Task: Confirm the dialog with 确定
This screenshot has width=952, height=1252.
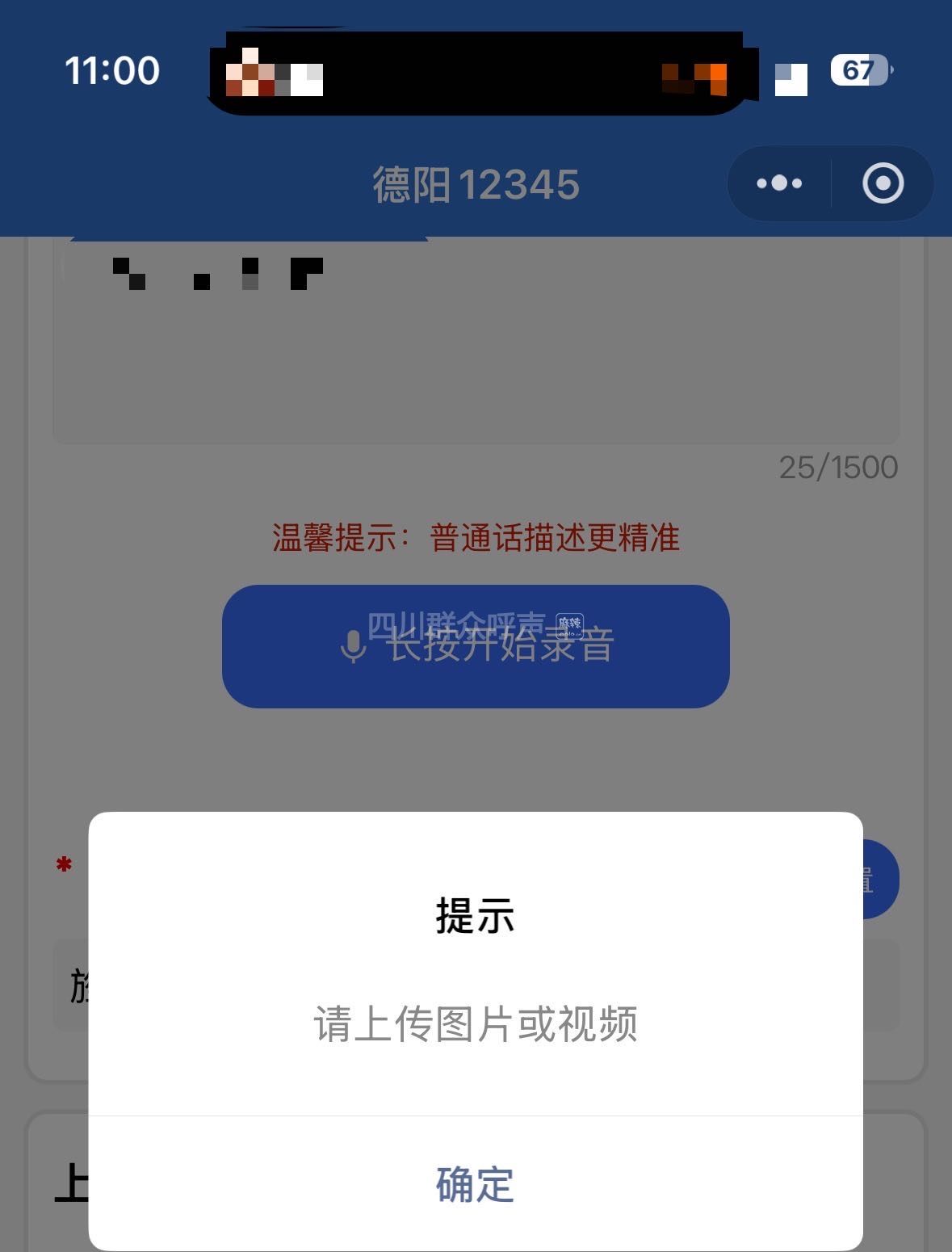Action: click(475, 1184)
